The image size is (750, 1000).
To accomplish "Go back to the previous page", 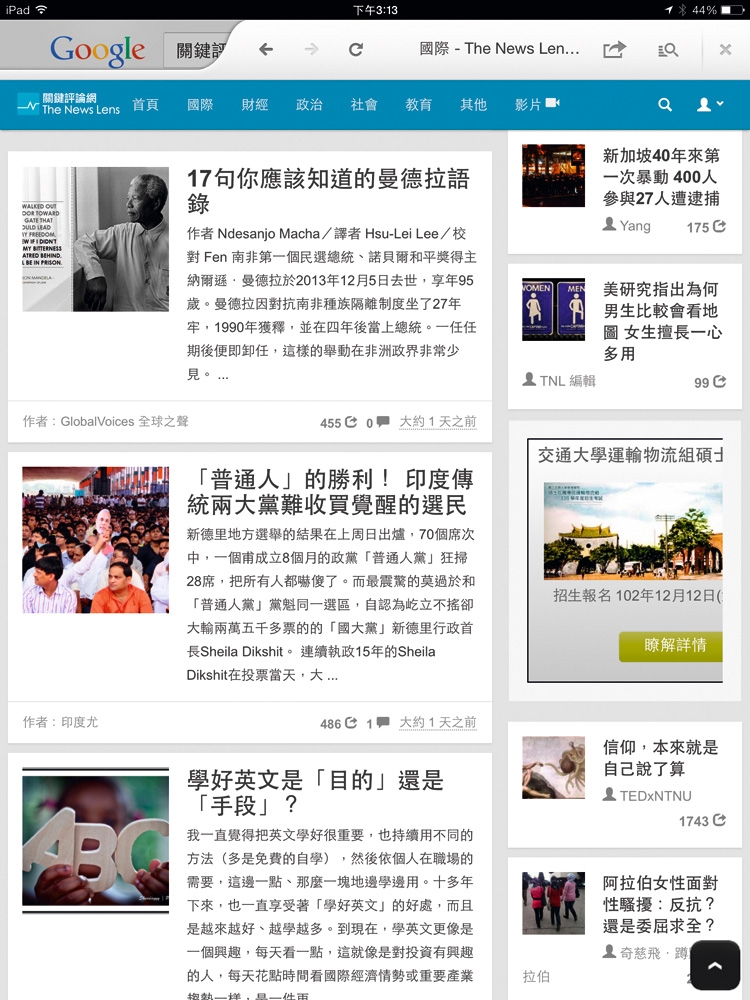I will 266,49.
